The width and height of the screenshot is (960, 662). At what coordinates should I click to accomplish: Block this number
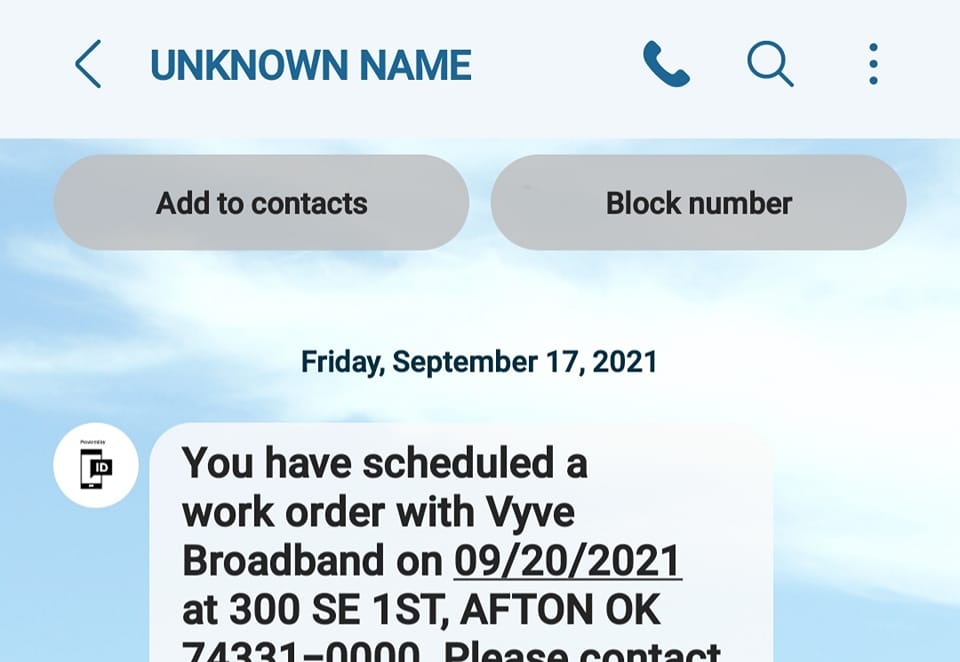(698, 203)
